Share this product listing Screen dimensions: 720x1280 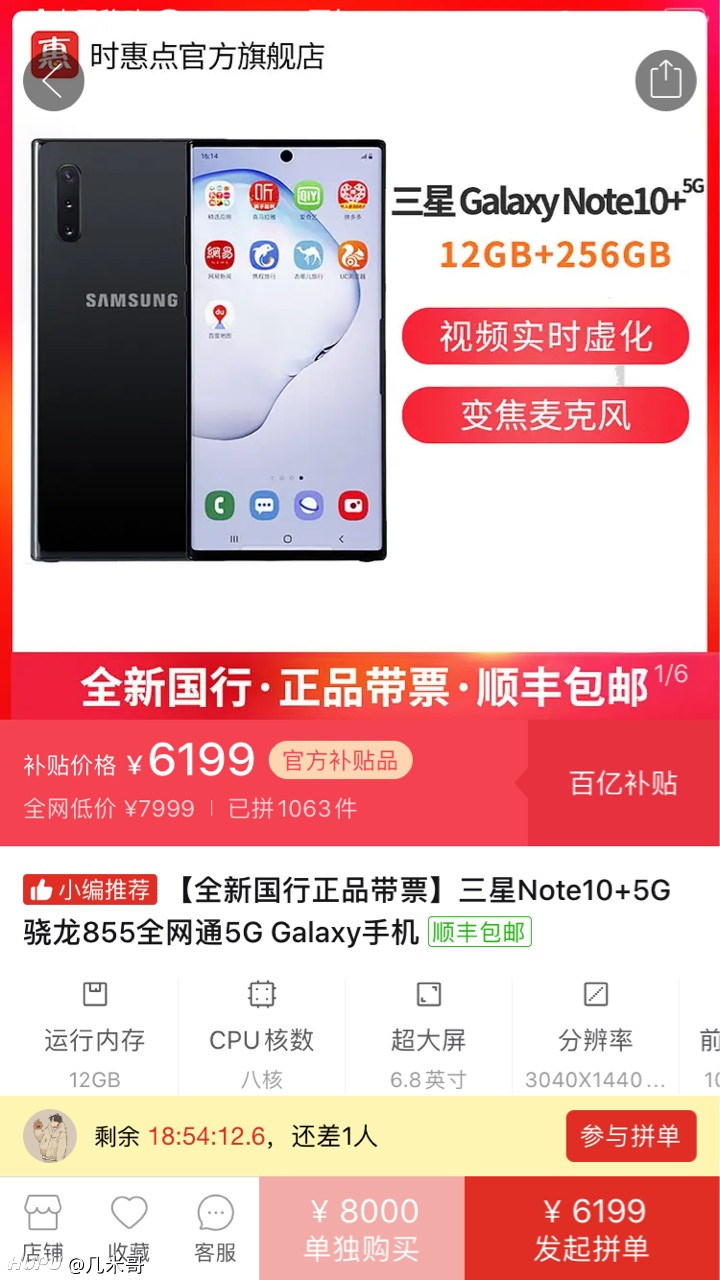(665, 80)
